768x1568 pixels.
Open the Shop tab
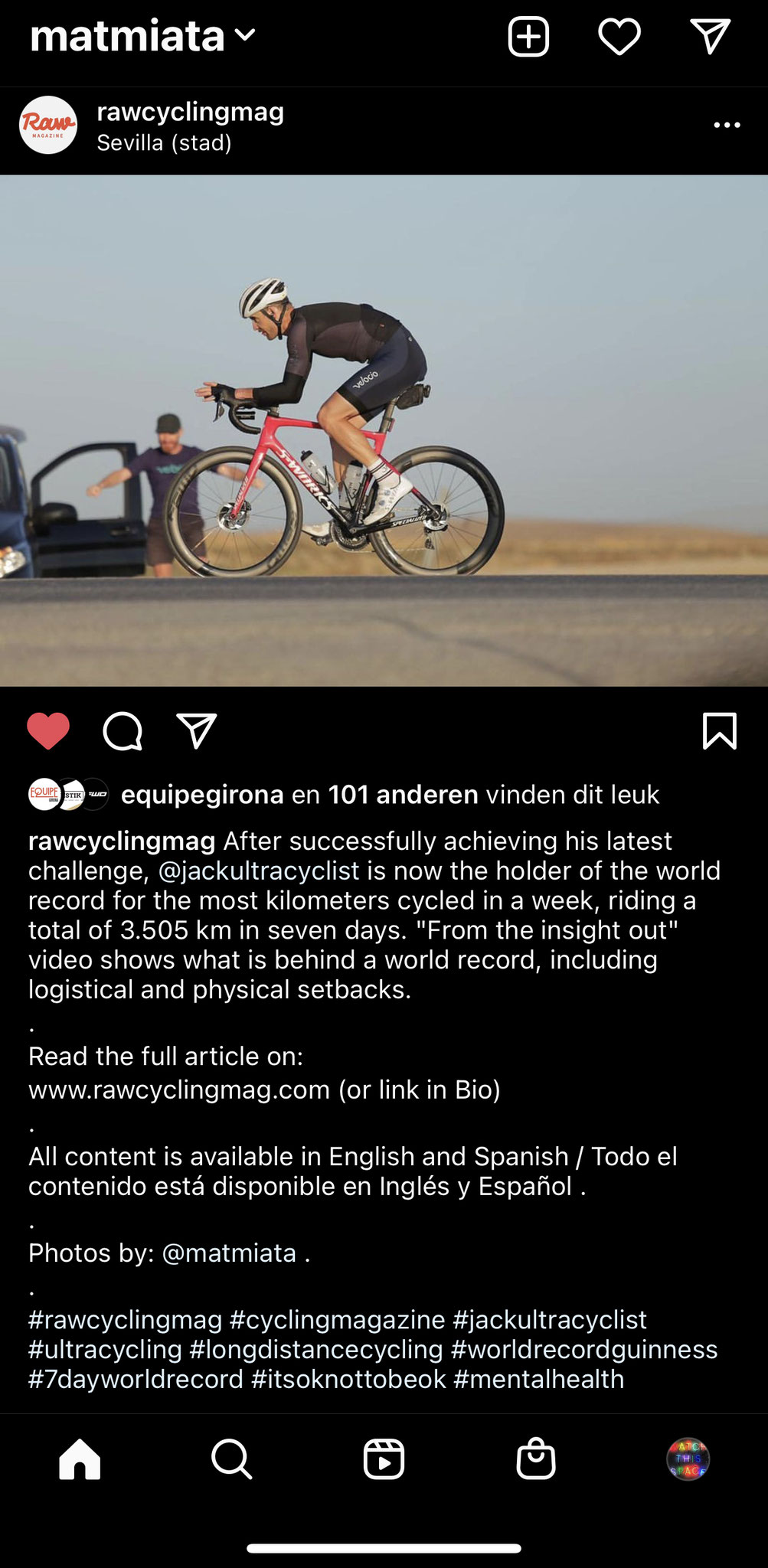coord(535,1459)
